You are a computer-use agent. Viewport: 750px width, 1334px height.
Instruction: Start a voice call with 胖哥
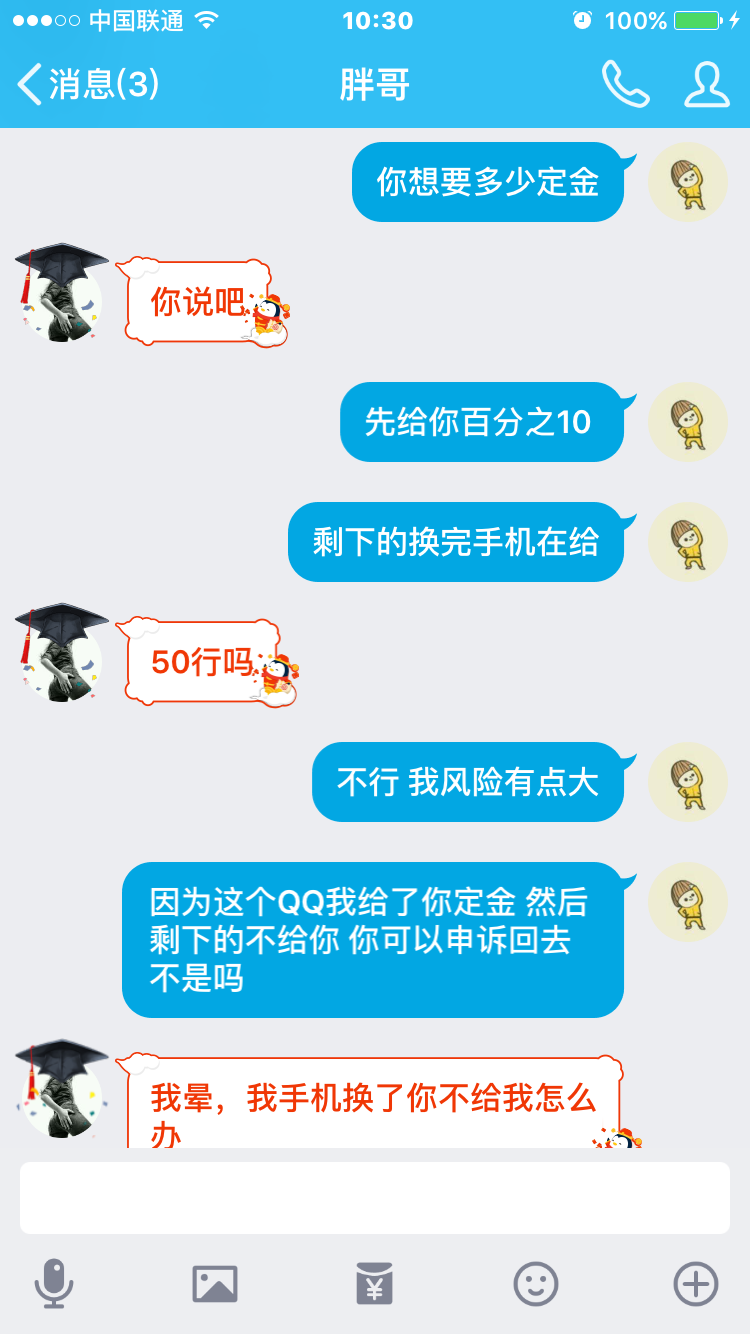[625, 84]
